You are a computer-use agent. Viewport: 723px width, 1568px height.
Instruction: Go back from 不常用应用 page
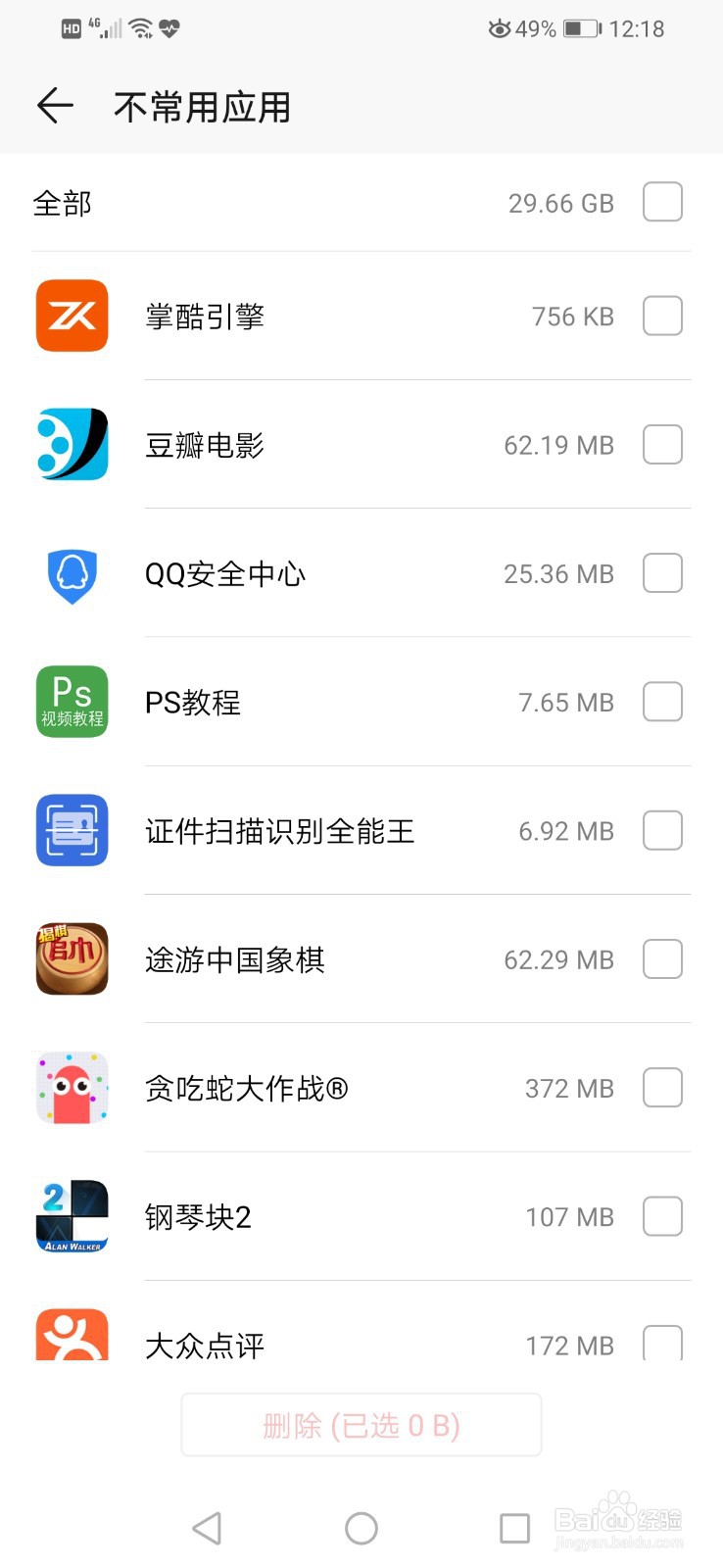55,106
